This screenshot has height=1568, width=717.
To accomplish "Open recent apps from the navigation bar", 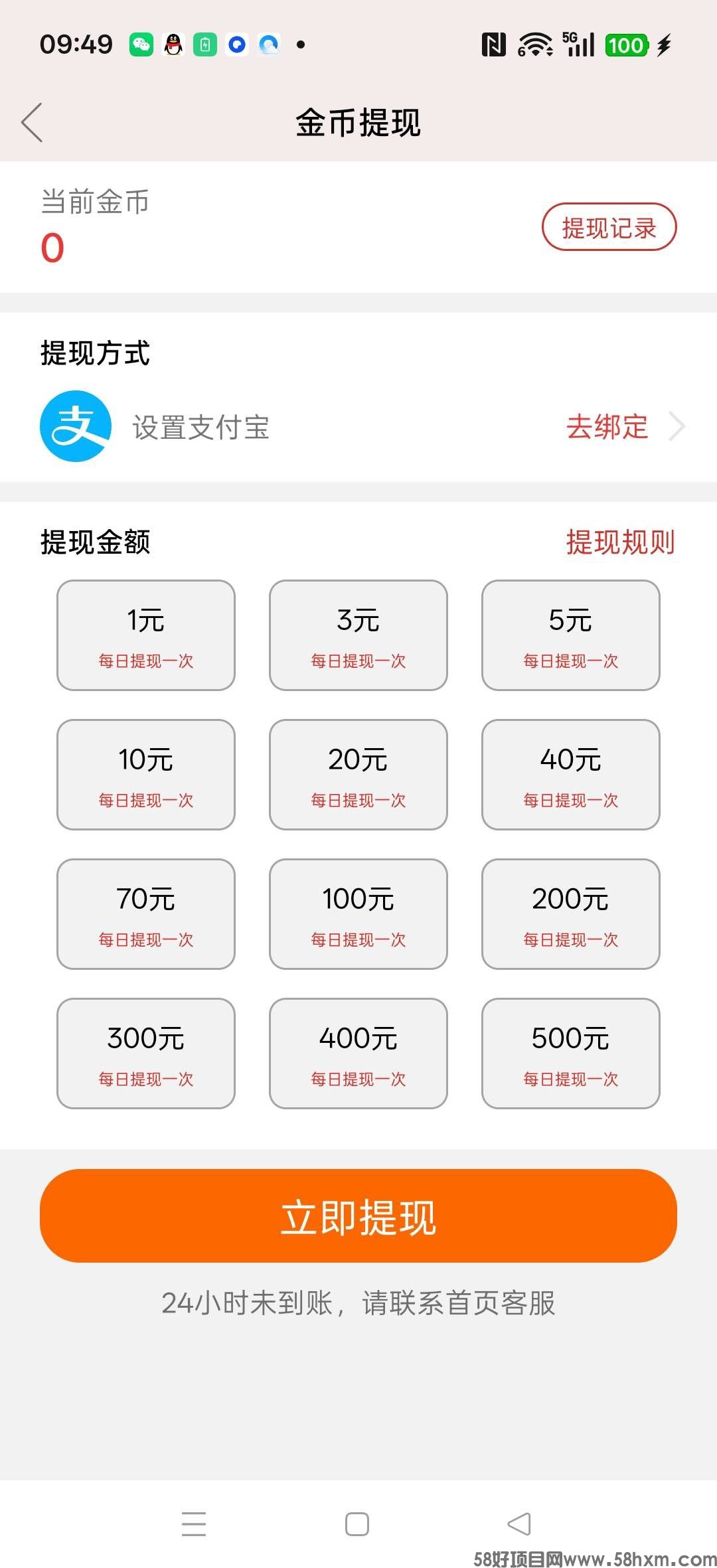I will tap(194, 1524).
